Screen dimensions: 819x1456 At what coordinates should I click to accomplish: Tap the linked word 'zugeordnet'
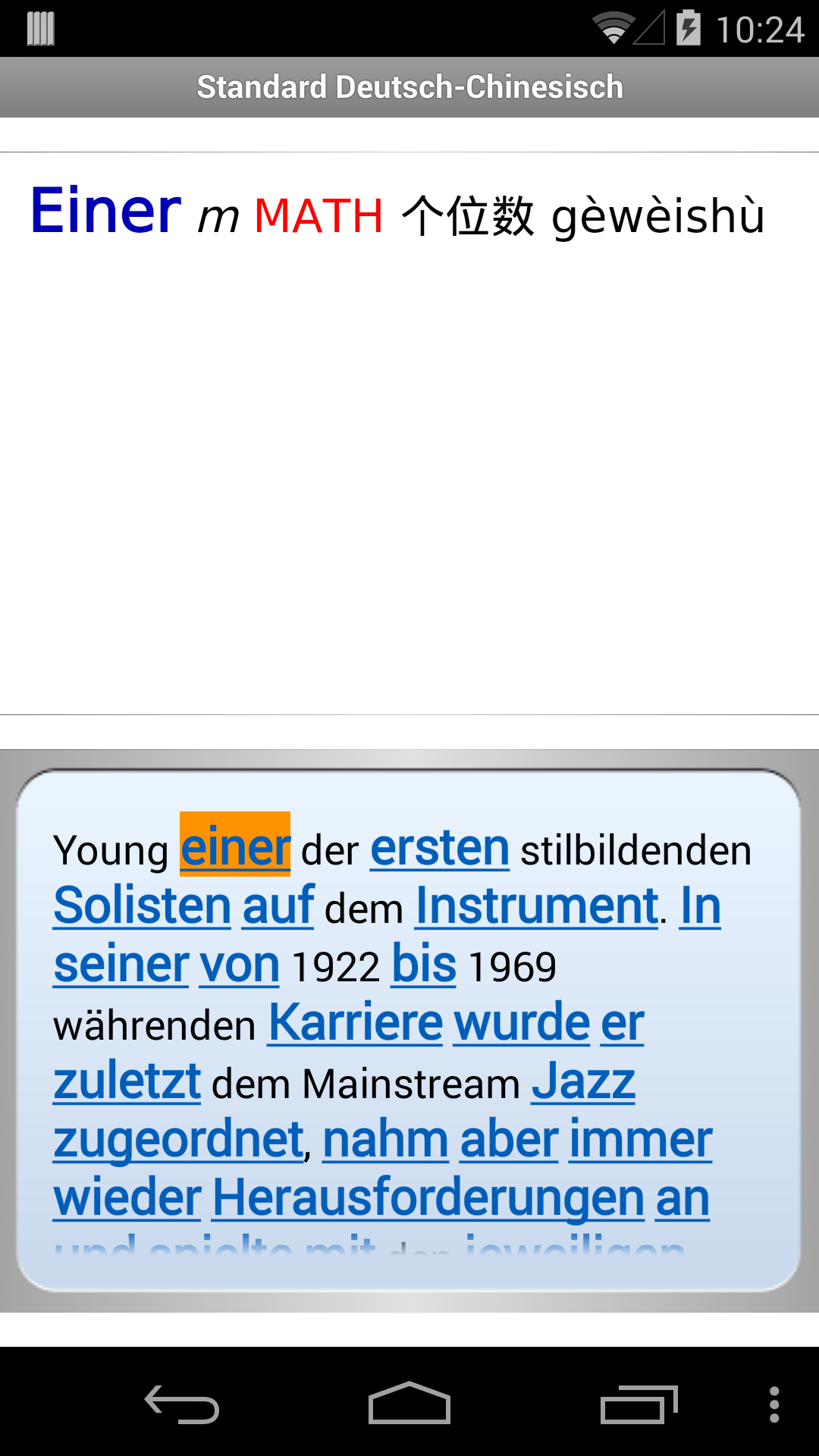[178, 1140]
